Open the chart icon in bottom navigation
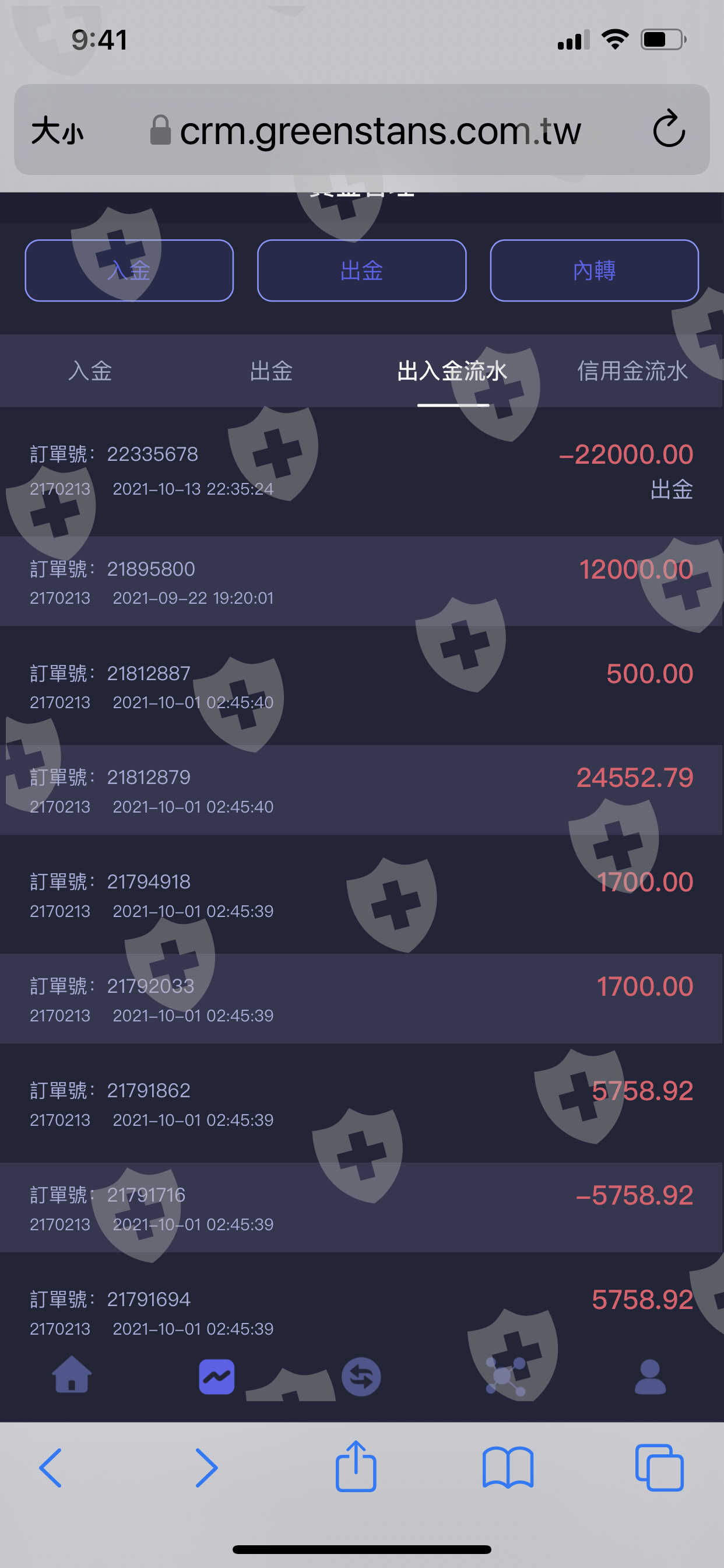This screenshot has width=724, height=1568. tap(217, 1376)
